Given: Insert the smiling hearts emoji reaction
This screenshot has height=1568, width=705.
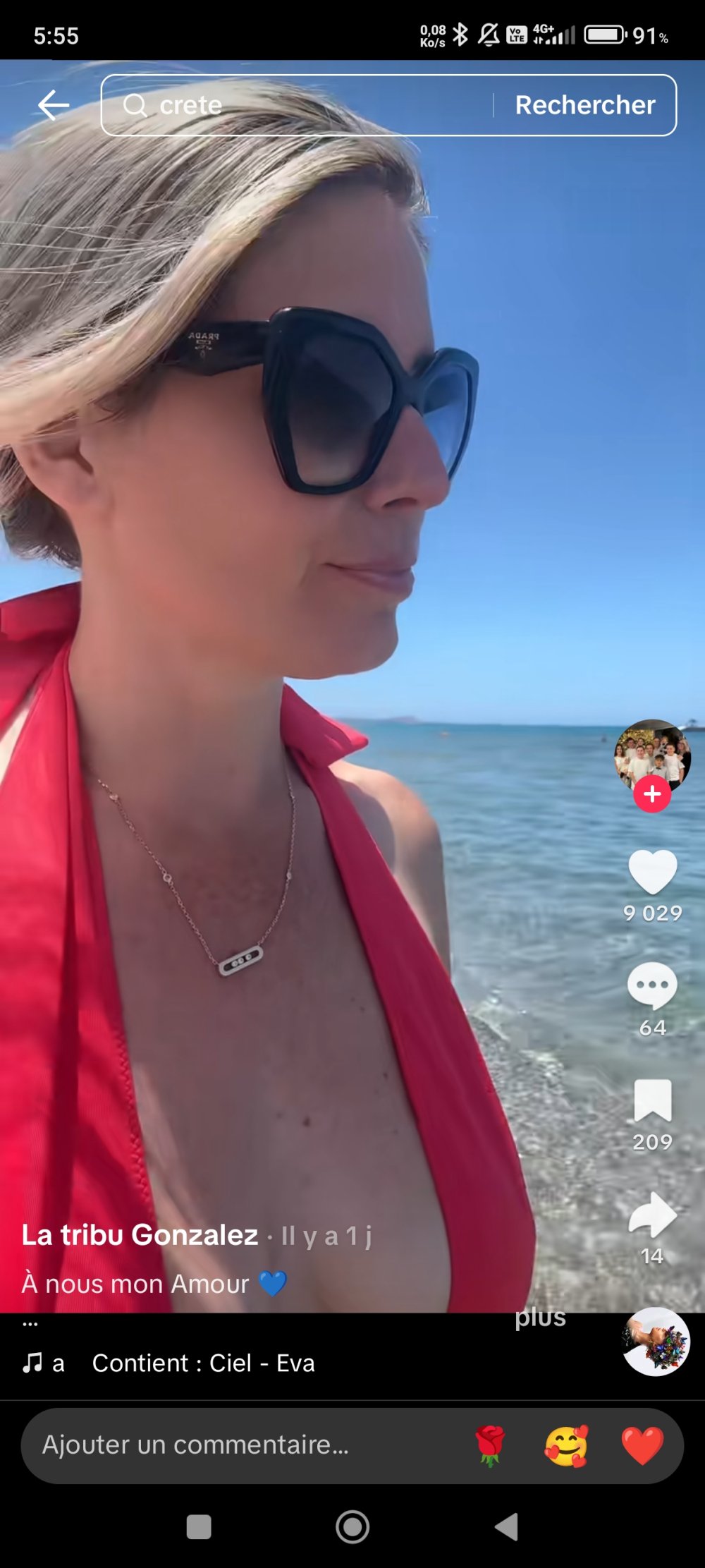Looking at the screenshot, I should click(566, 1445).
